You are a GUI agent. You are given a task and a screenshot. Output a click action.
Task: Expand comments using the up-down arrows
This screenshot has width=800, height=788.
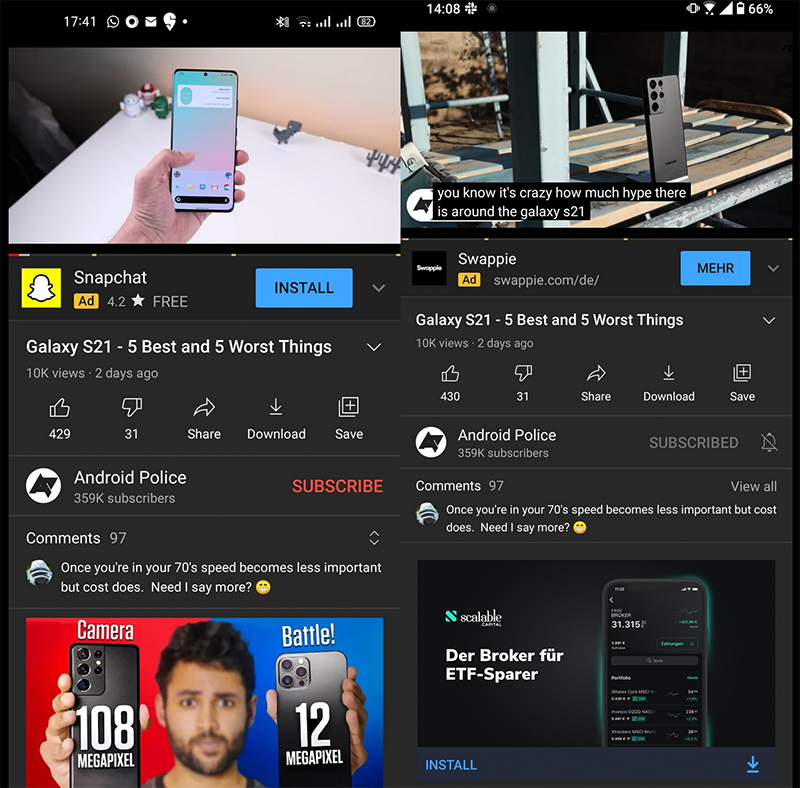(x=374, y=538)
